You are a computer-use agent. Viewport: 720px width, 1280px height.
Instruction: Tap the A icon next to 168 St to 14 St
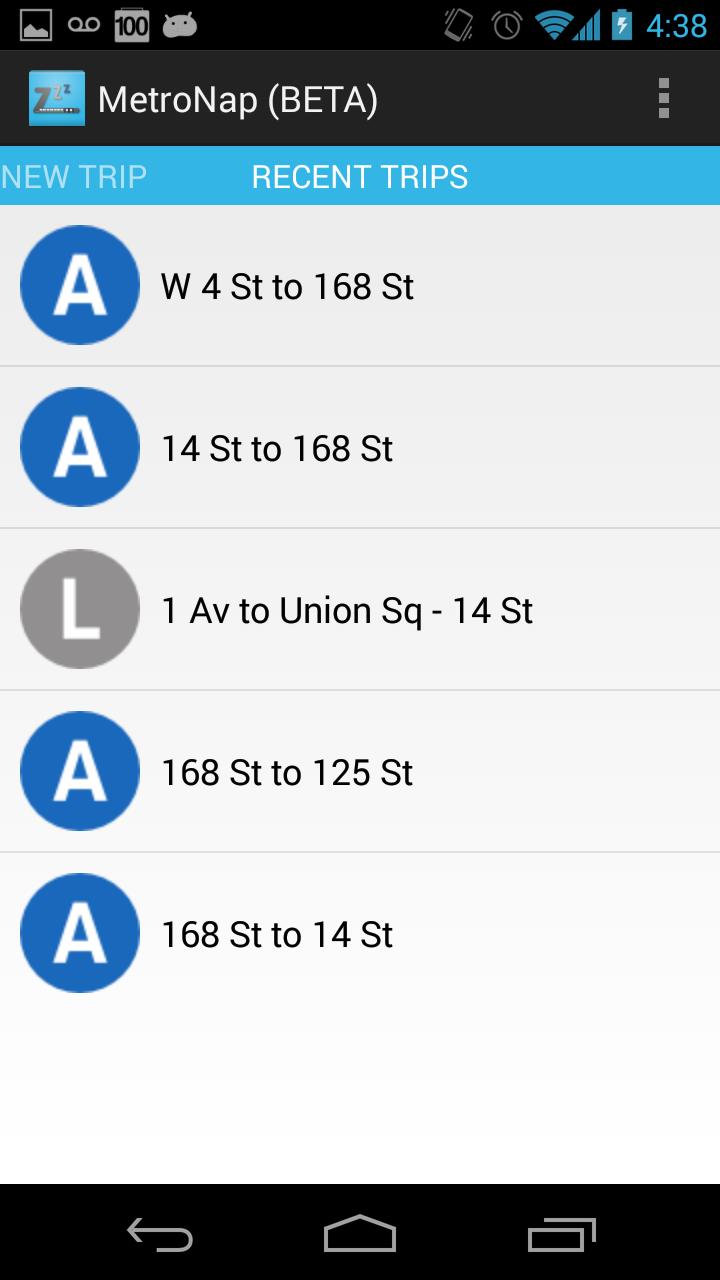(x=79, y=933)
